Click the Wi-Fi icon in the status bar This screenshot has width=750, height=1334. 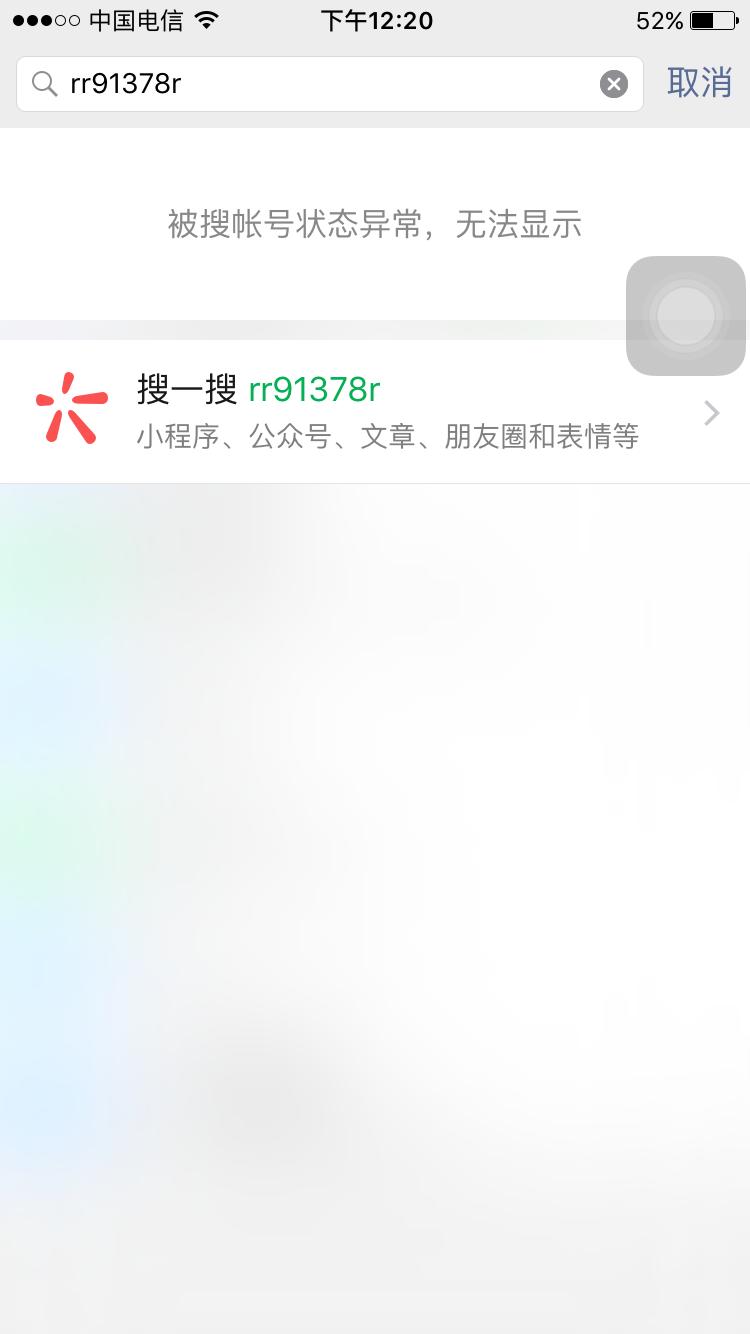[205, 18]
